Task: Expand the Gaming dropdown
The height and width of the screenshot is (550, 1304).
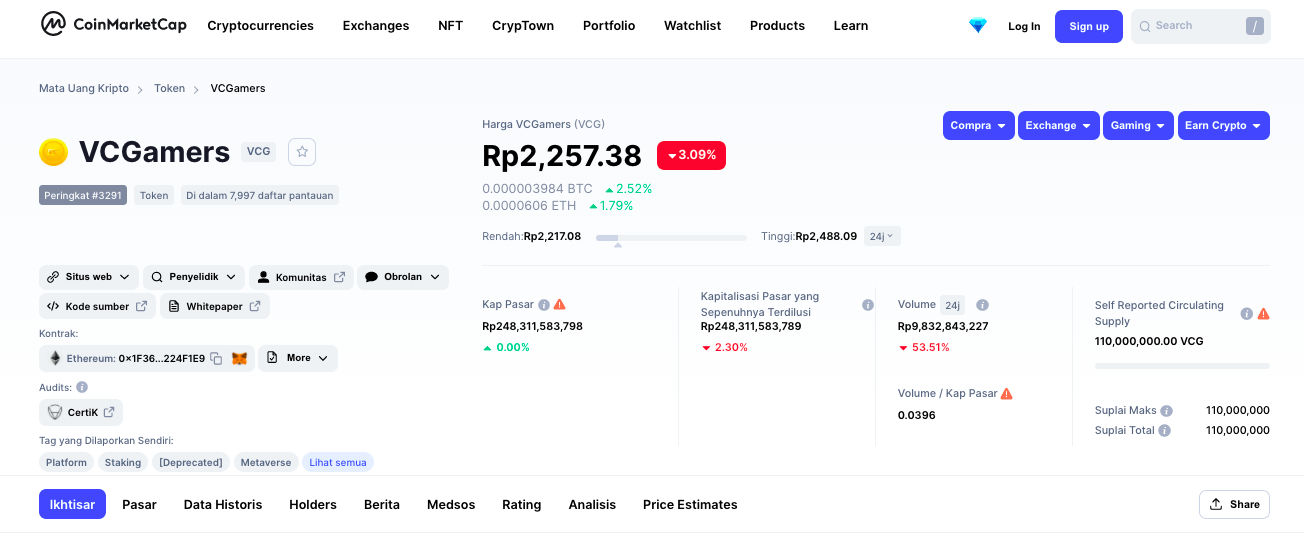Action: click(1138, 126)
